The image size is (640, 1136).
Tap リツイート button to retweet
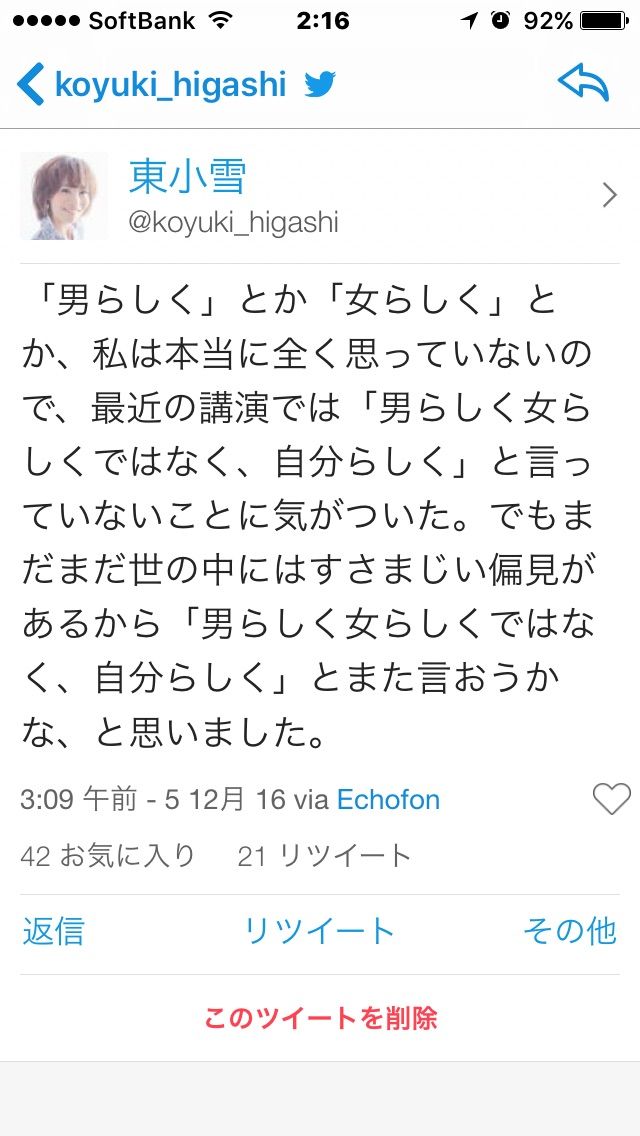320,931
